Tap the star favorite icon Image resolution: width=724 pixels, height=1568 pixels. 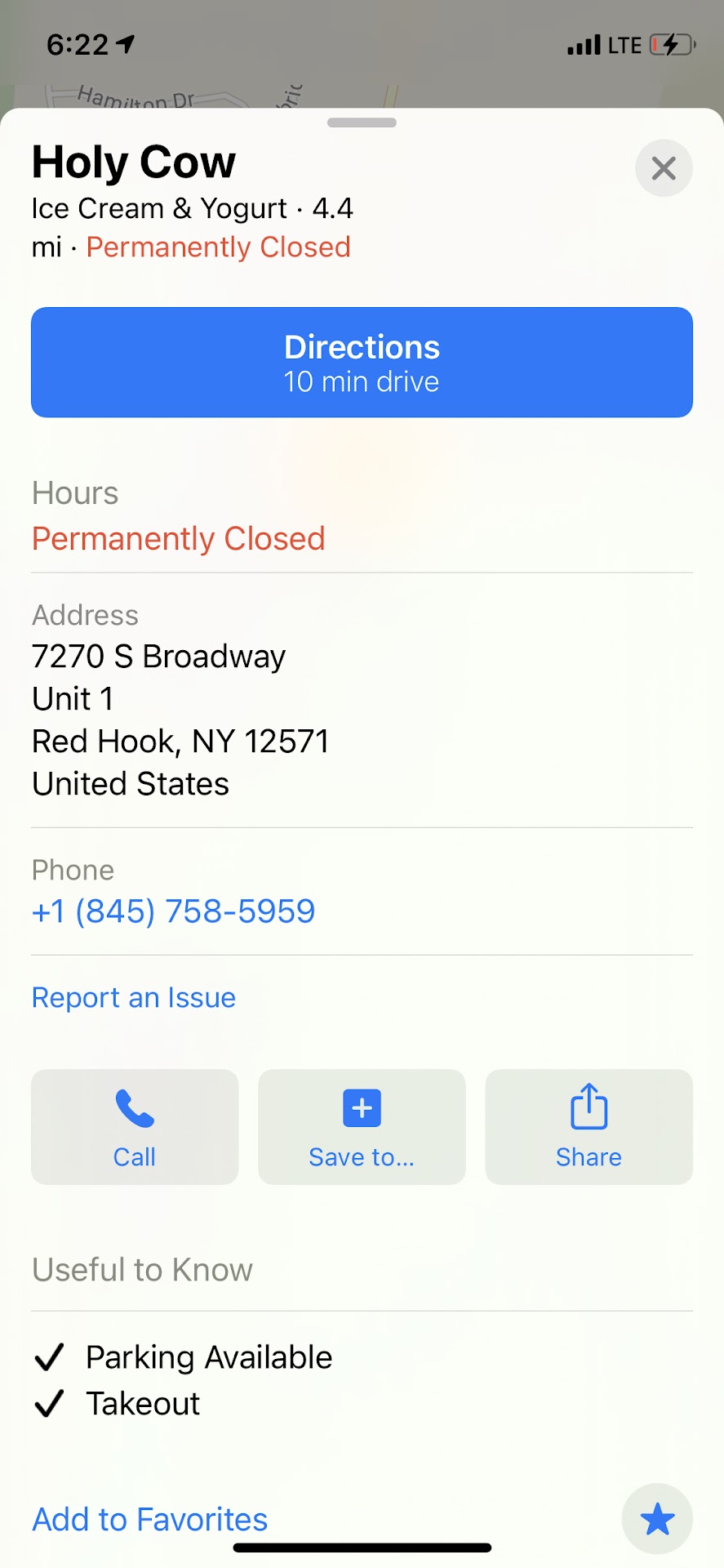click(x=657, y=1520)
